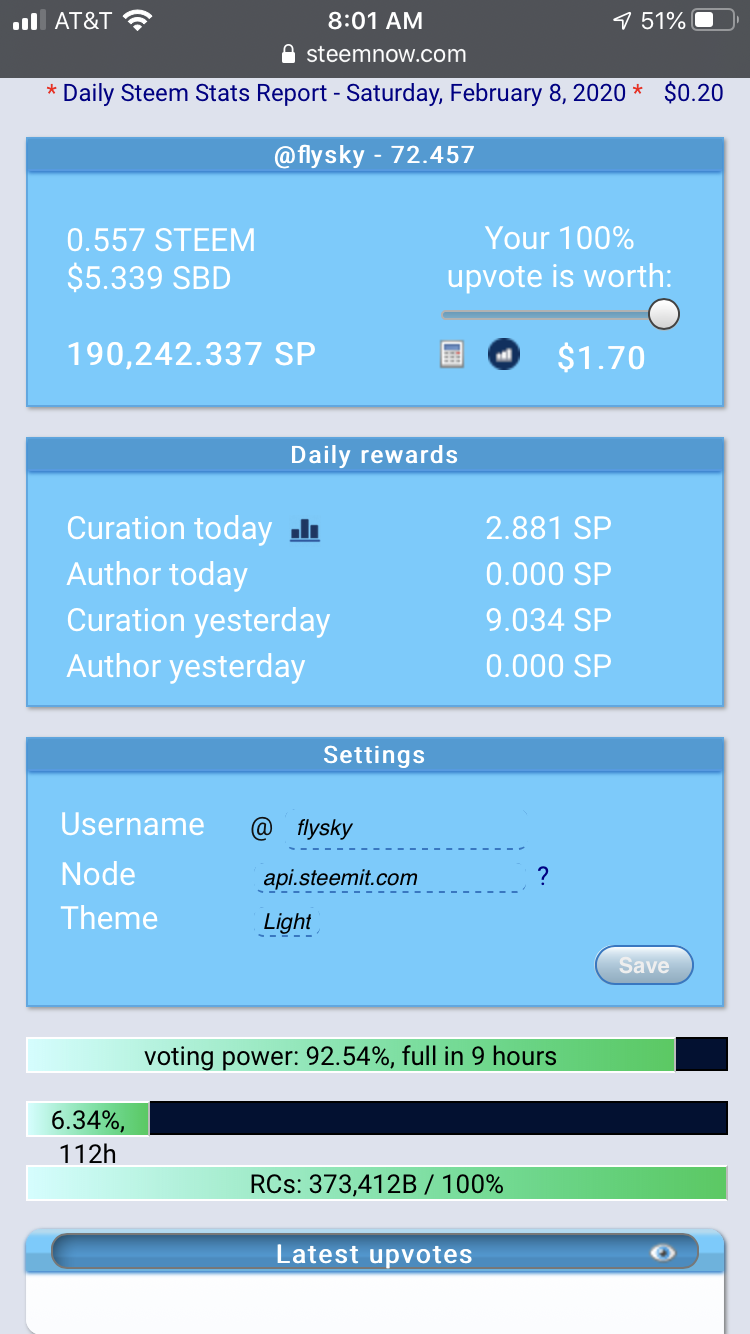This screenshot has height=1334, width=750.
Task: Edit the Node field api.steemit.com
Action: tap(388, 878)
